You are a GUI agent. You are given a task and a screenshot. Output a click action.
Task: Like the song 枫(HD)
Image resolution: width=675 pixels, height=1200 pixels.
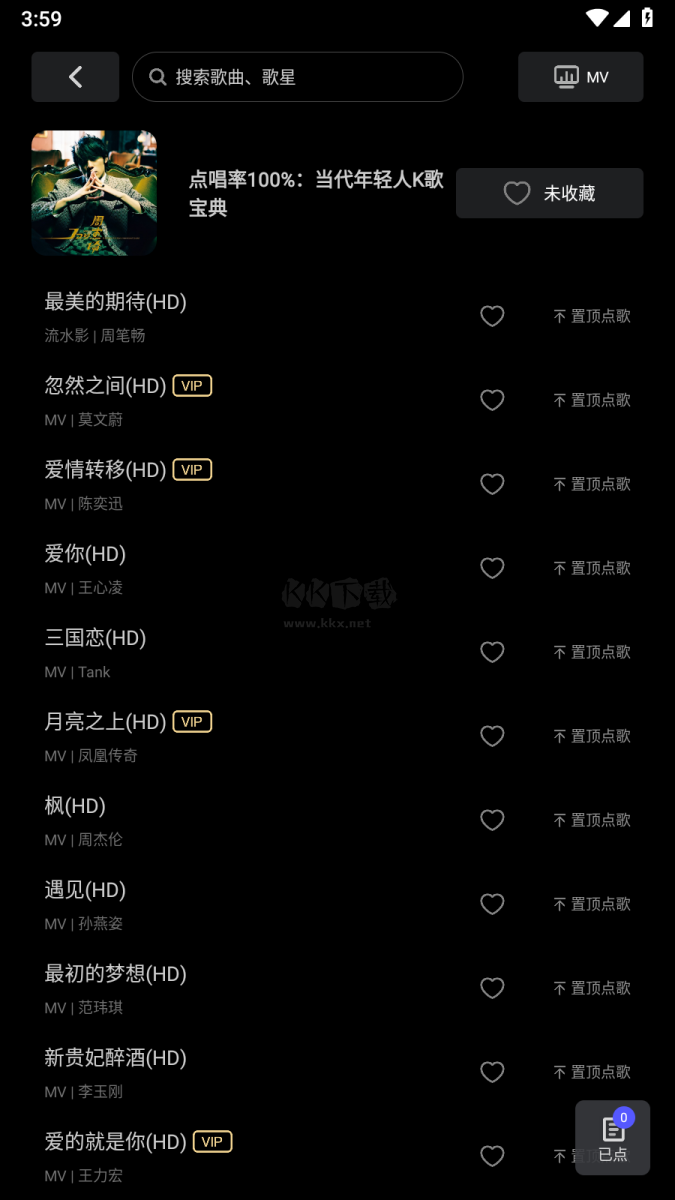coord(492,820)
